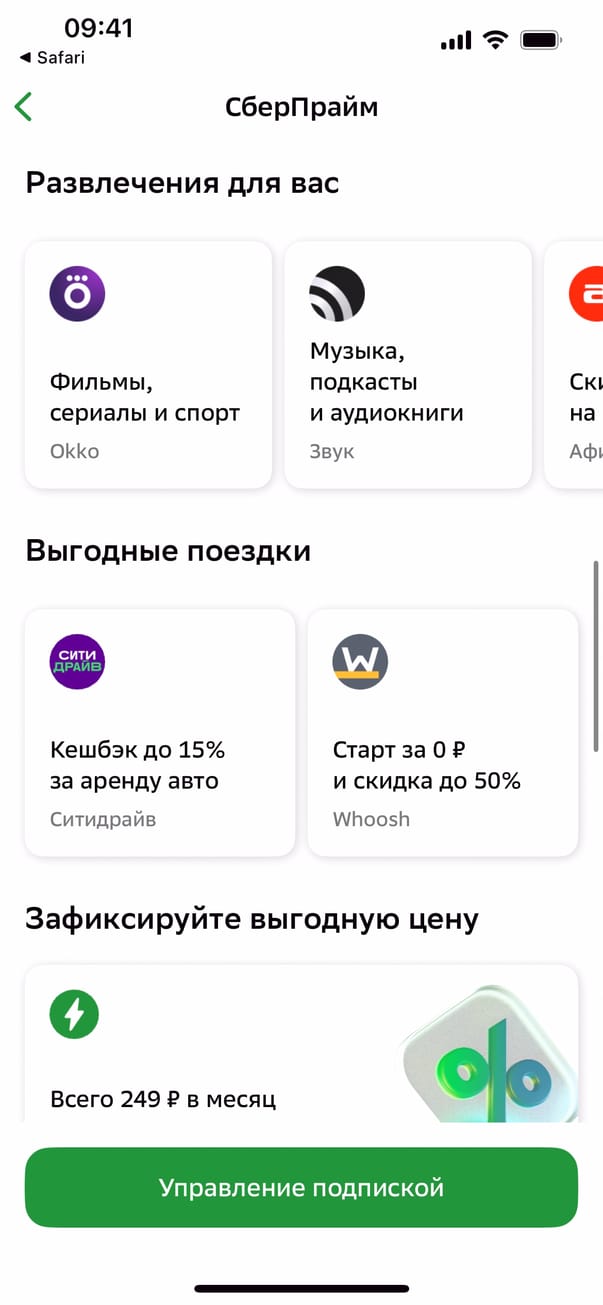Open the partially visible Афиша card

coord(578,365)
